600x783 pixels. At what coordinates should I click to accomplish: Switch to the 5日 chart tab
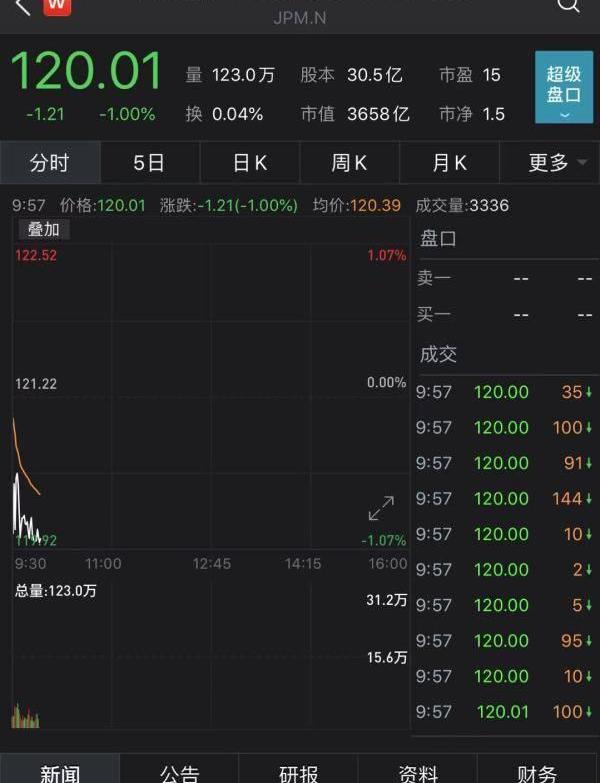click(x=149, y=163)
